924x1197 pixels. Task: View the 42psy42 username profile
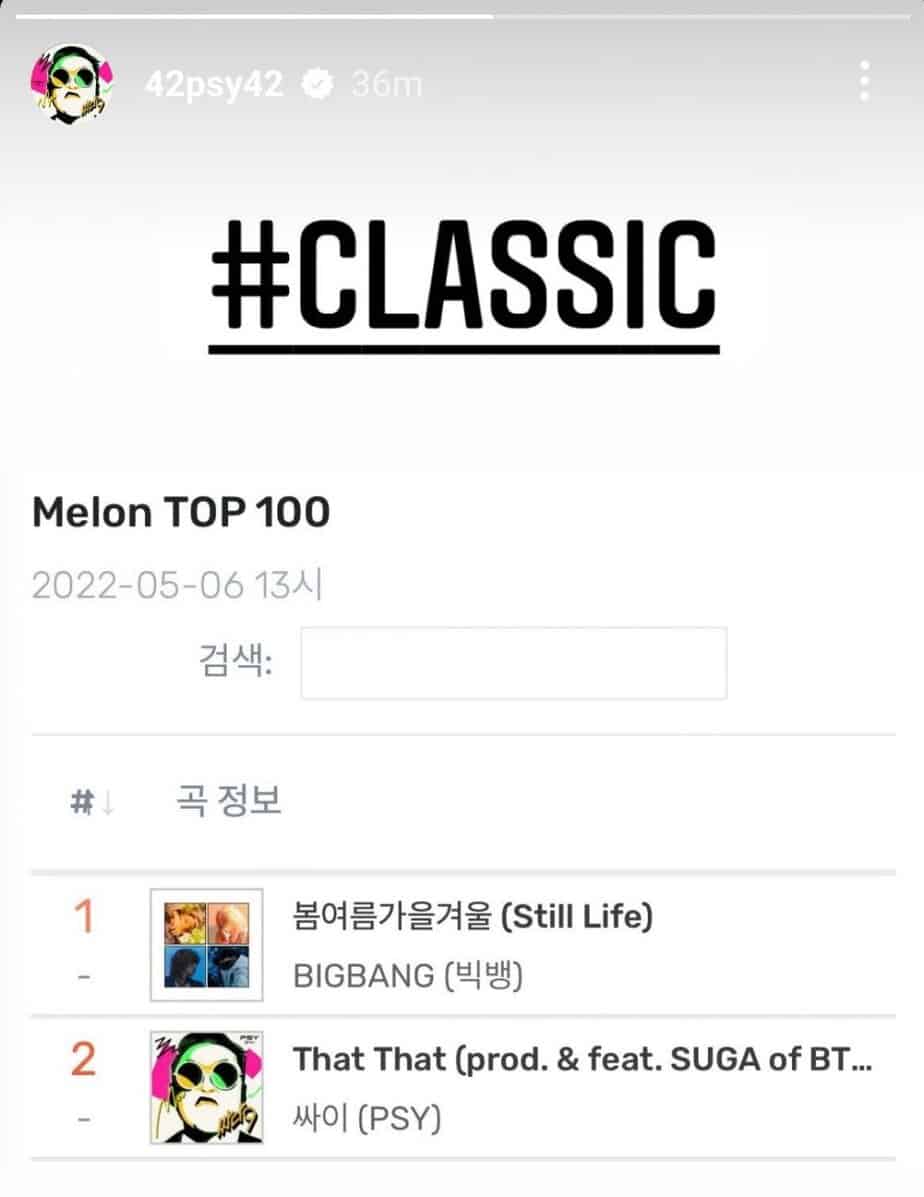[x=213, y=86]
